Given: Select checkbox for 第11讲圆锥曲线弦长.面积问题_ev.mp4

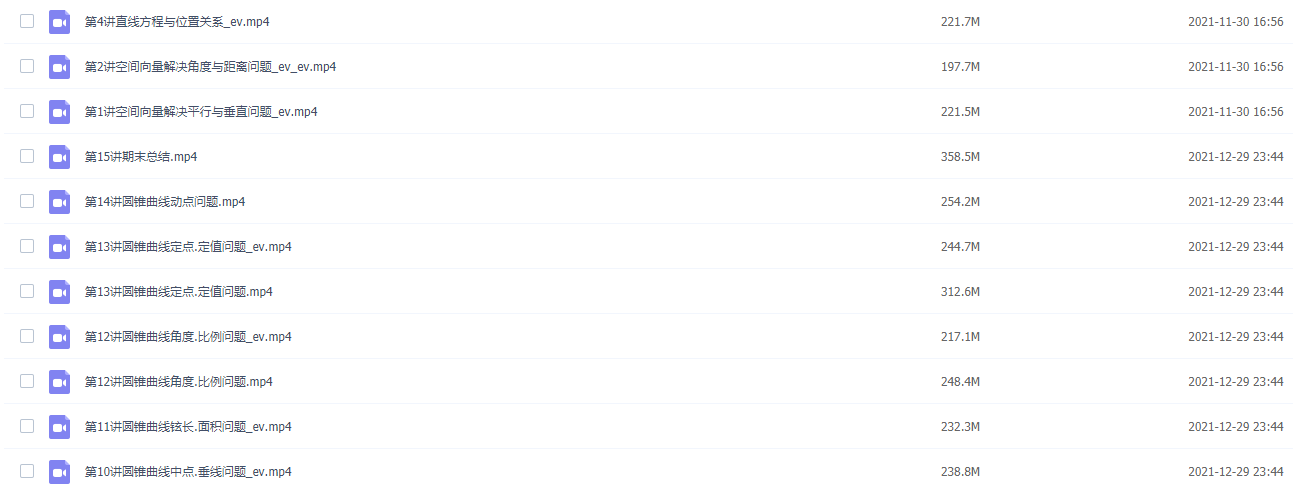Looking at the screenshot, I should pos(27,426).
